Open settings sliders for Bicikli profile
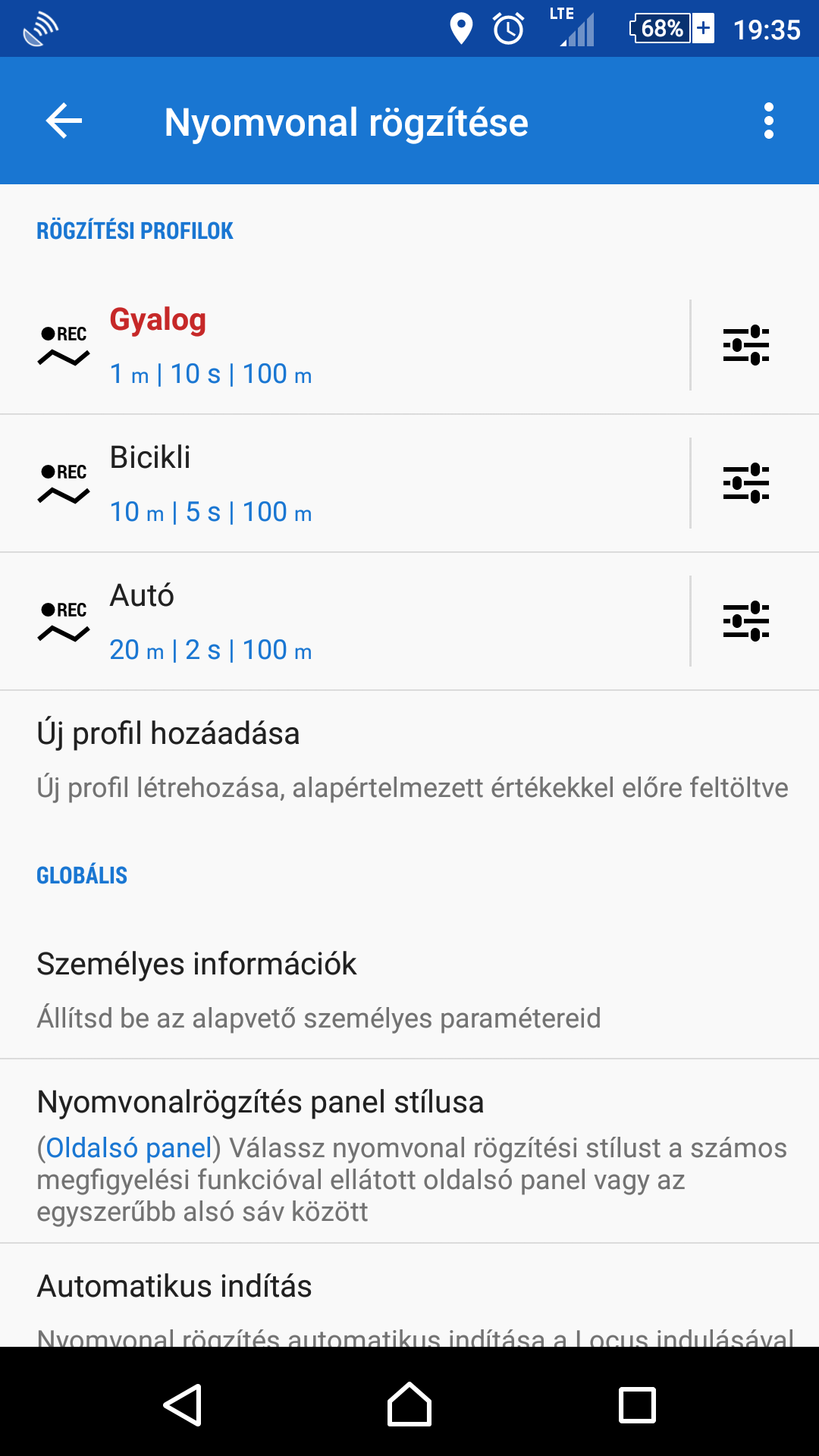The height and width of the screenshot is (1456, 819). (746, 484)
